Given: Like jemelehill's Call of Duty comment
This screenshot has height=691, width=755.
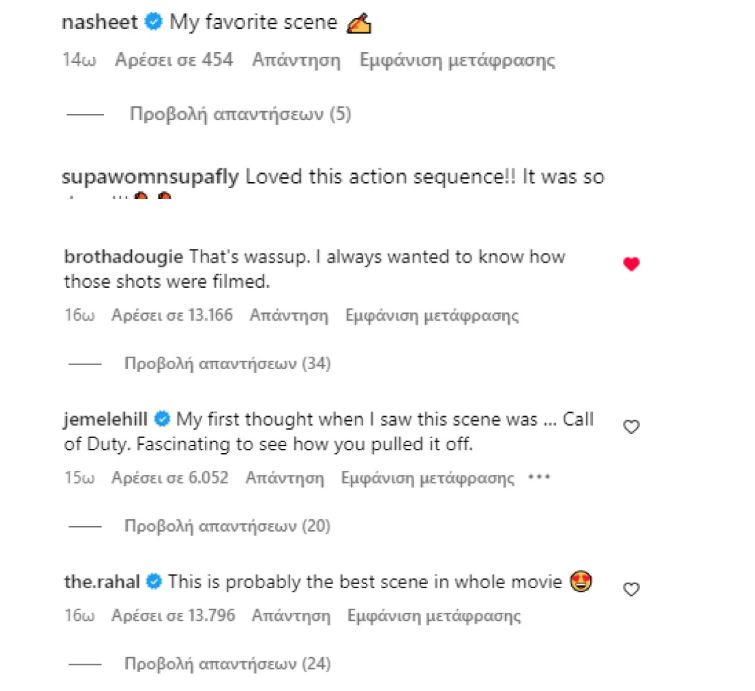Looking at the screenshot, I should [x=631, y=427].
